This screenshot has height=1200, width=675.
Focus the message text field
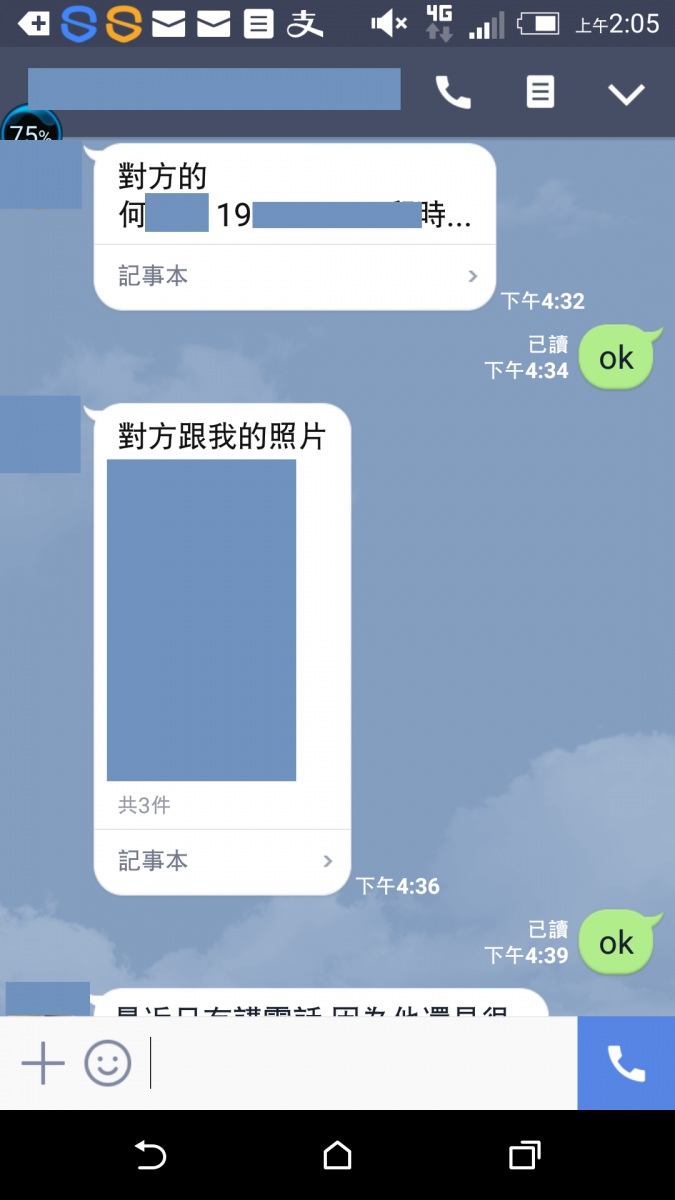[360, 1063]
